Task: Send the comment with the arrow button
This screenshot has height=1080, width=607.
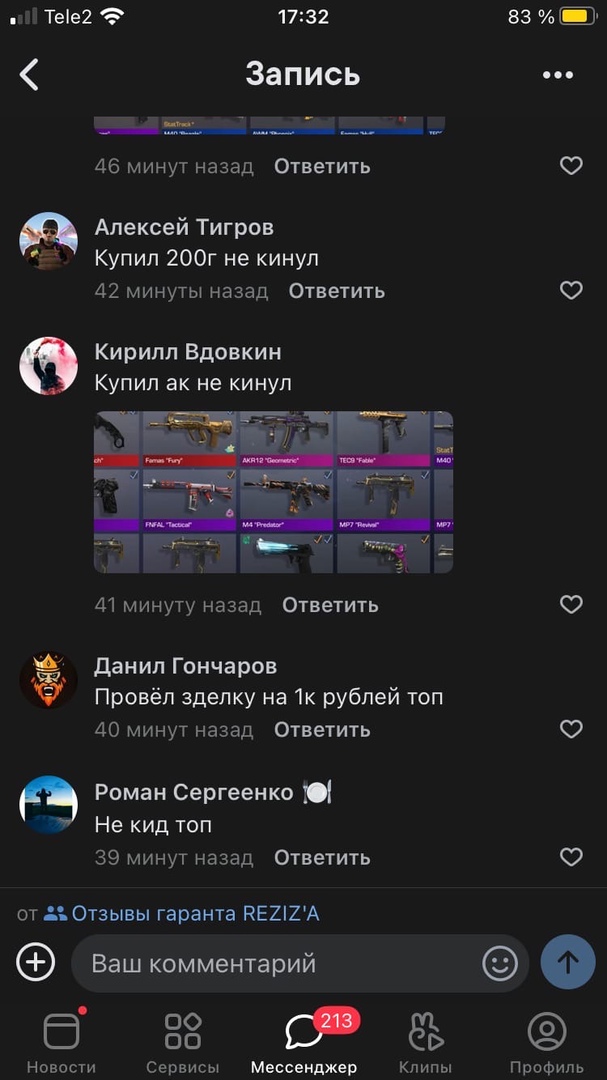Action: pyautogui.click(x=568, y=962)
